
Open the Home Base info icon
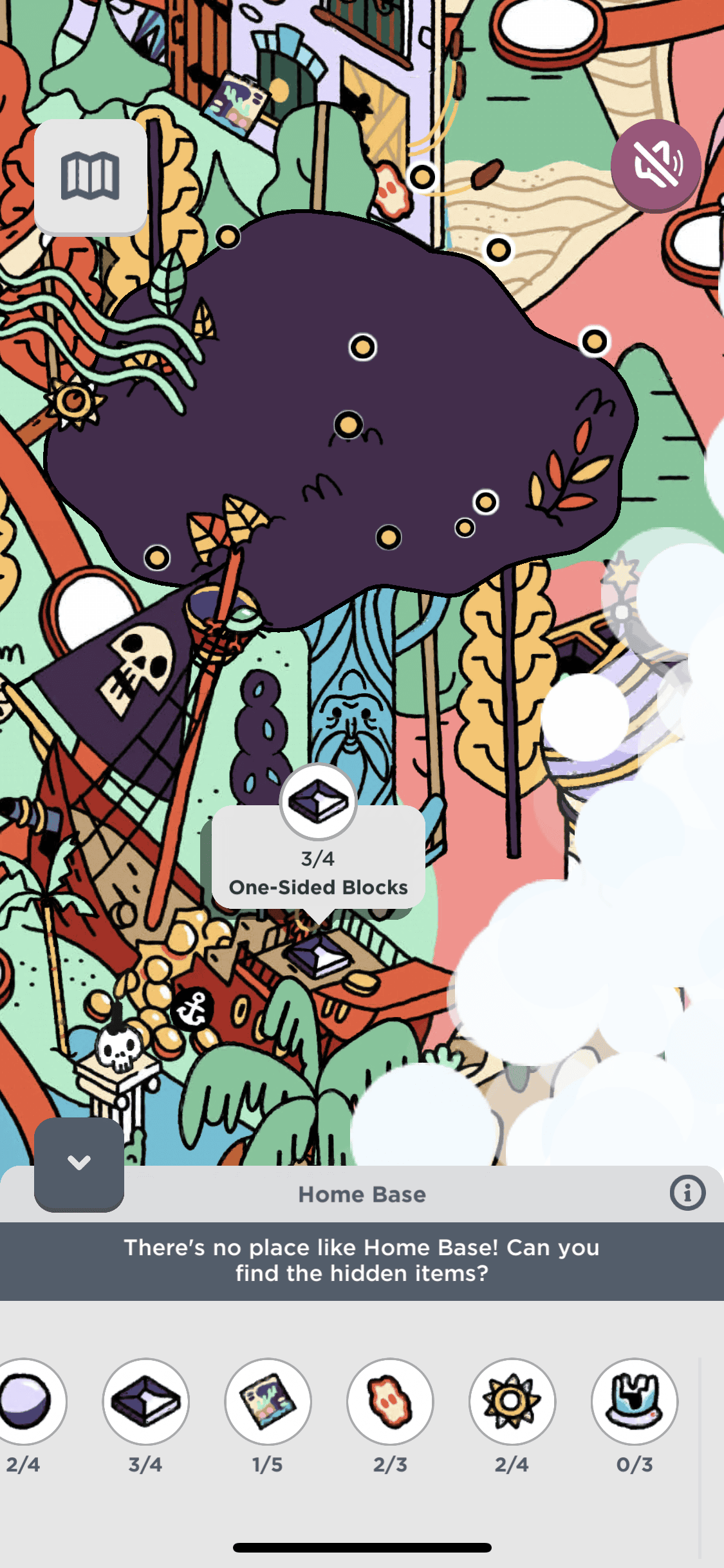(x=687, y=1193)
